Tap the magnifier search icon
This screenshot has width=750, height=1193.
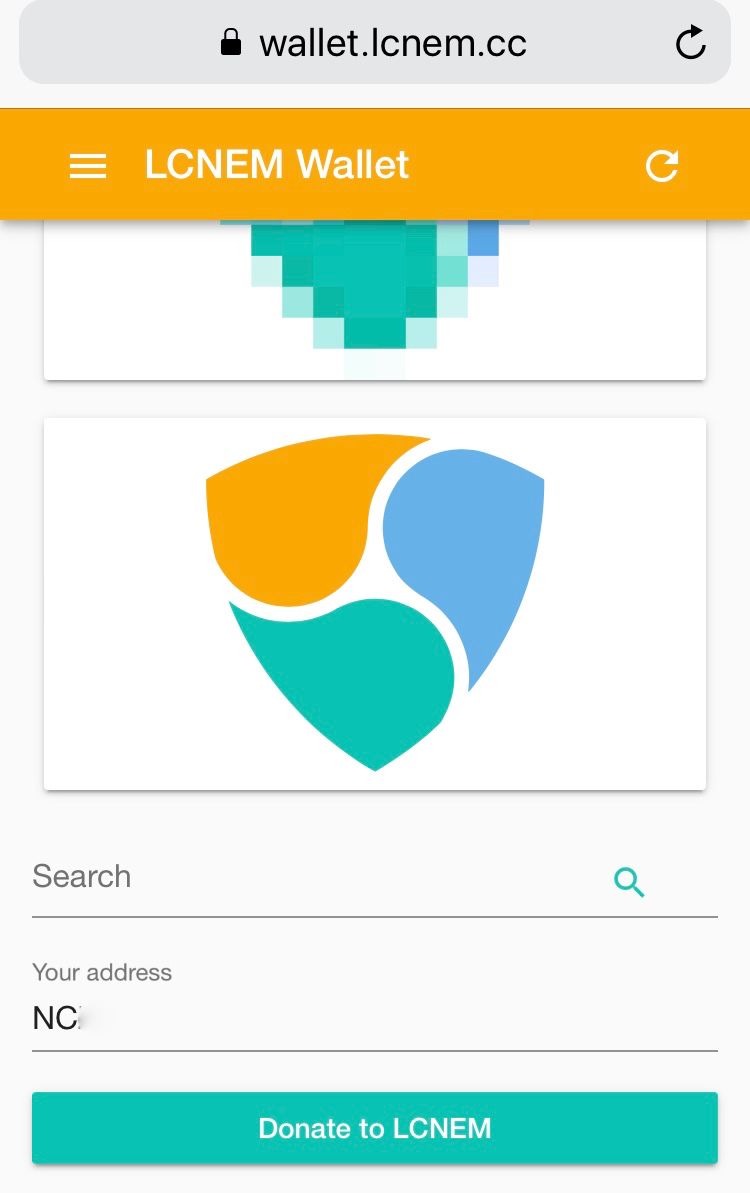[629, 882]
